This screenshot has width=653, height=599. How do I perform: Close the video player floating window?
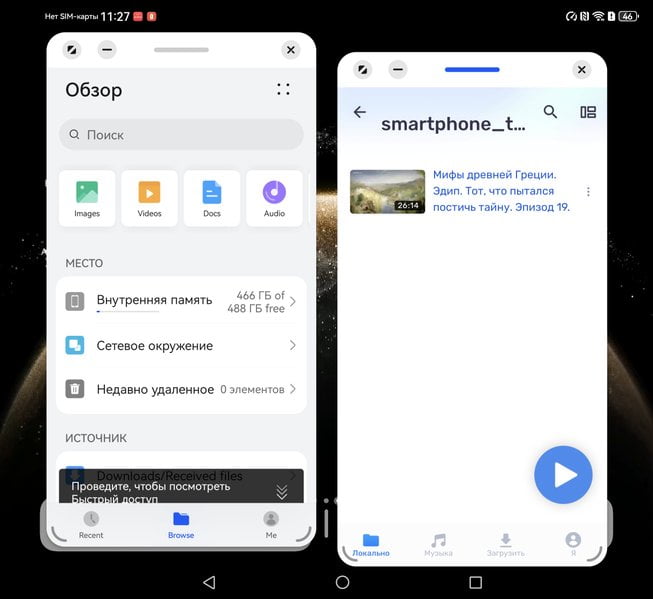[x=582, y=69]
